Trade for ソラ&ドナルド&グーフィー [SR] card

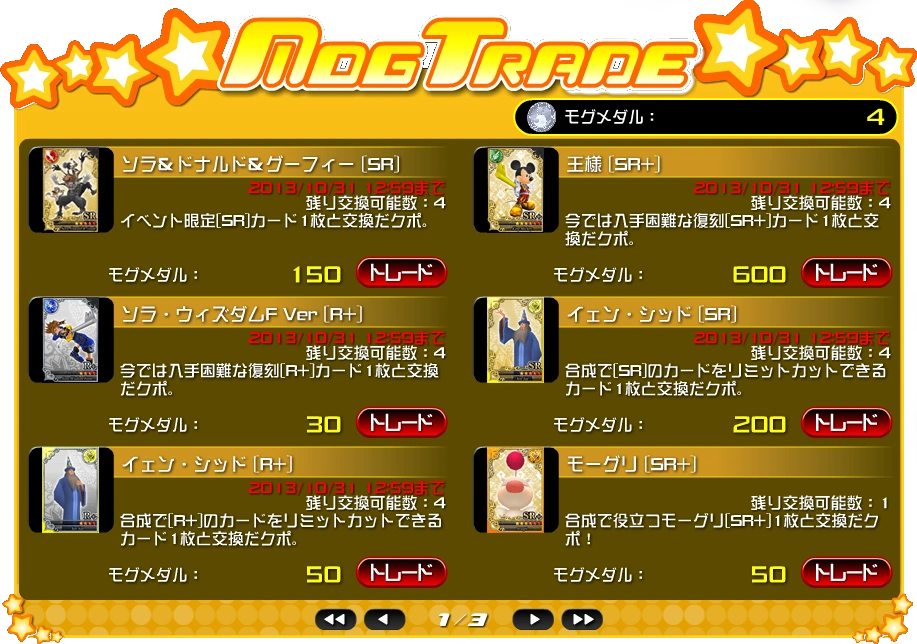pos(401,273)
